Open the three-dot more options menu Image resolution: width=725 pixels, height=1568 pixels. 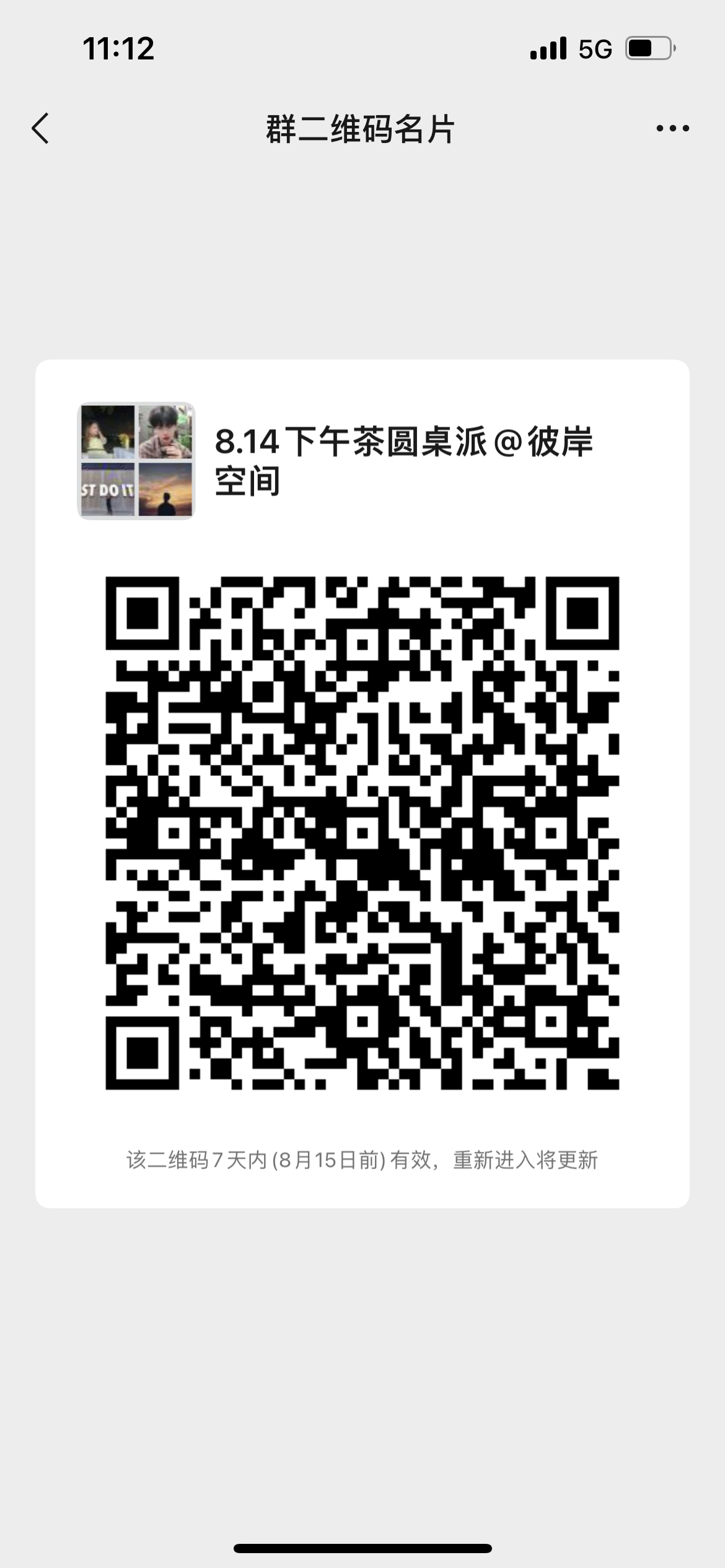point(672,129)
